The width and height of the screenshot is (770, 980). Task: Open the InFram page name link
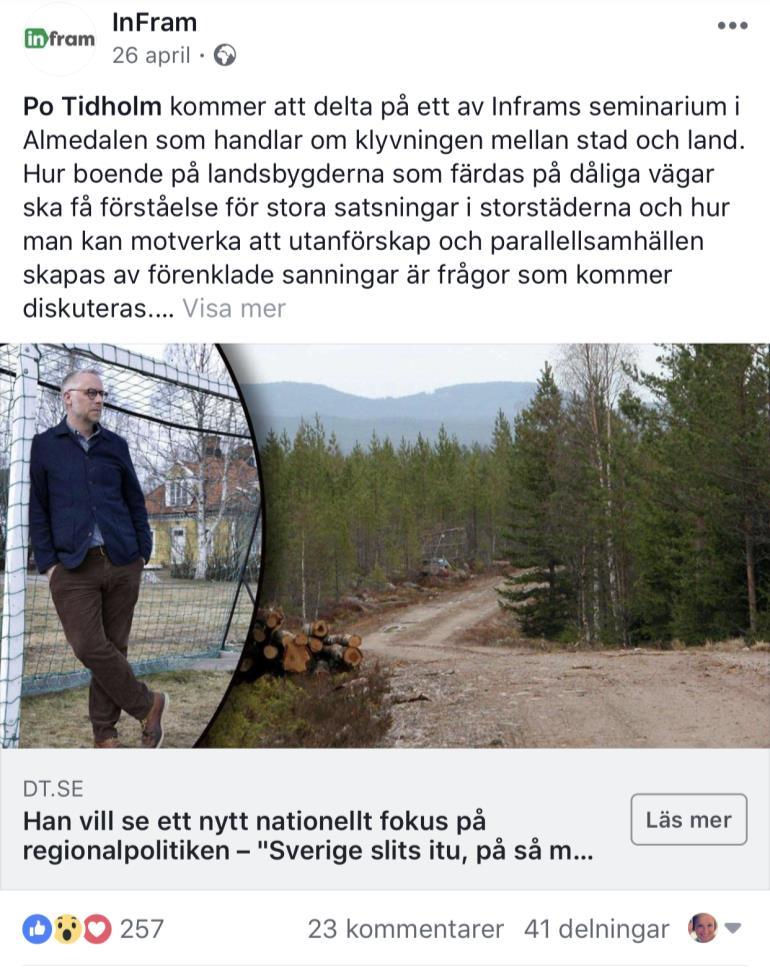(x=154, y=22)
